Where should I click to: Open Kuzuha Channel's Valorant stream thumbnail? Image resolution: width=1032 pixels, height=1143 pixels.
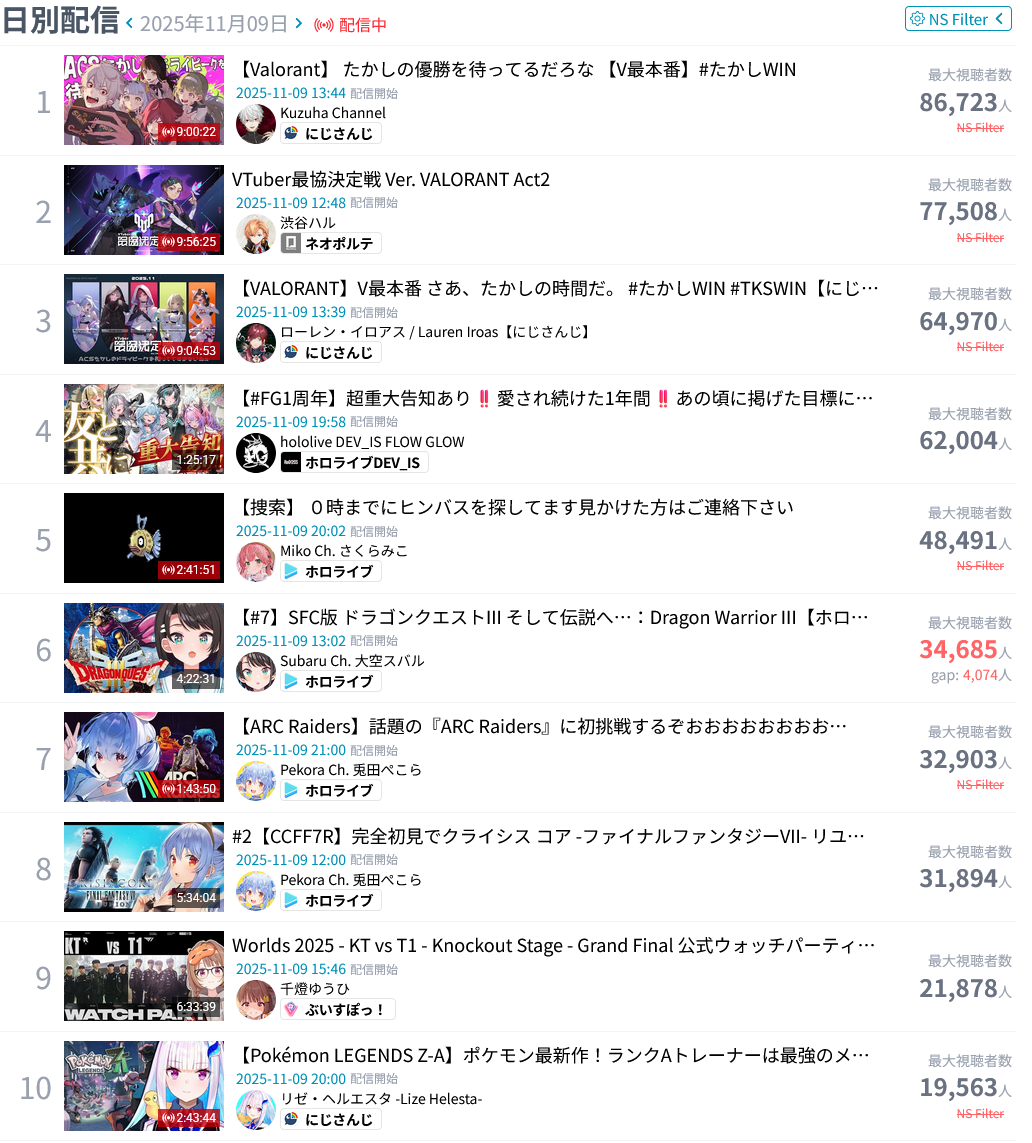click(144, 100)
